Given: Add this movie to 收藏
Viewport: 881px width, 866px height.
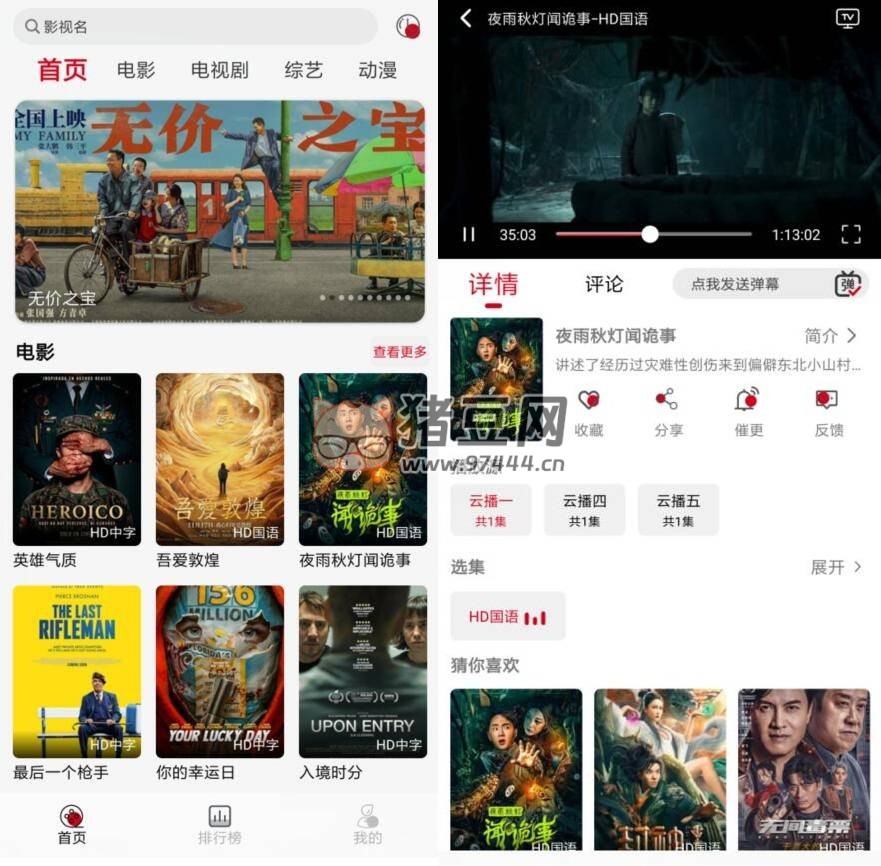Looking at the screenshot, I should click(x=588, y=412).
